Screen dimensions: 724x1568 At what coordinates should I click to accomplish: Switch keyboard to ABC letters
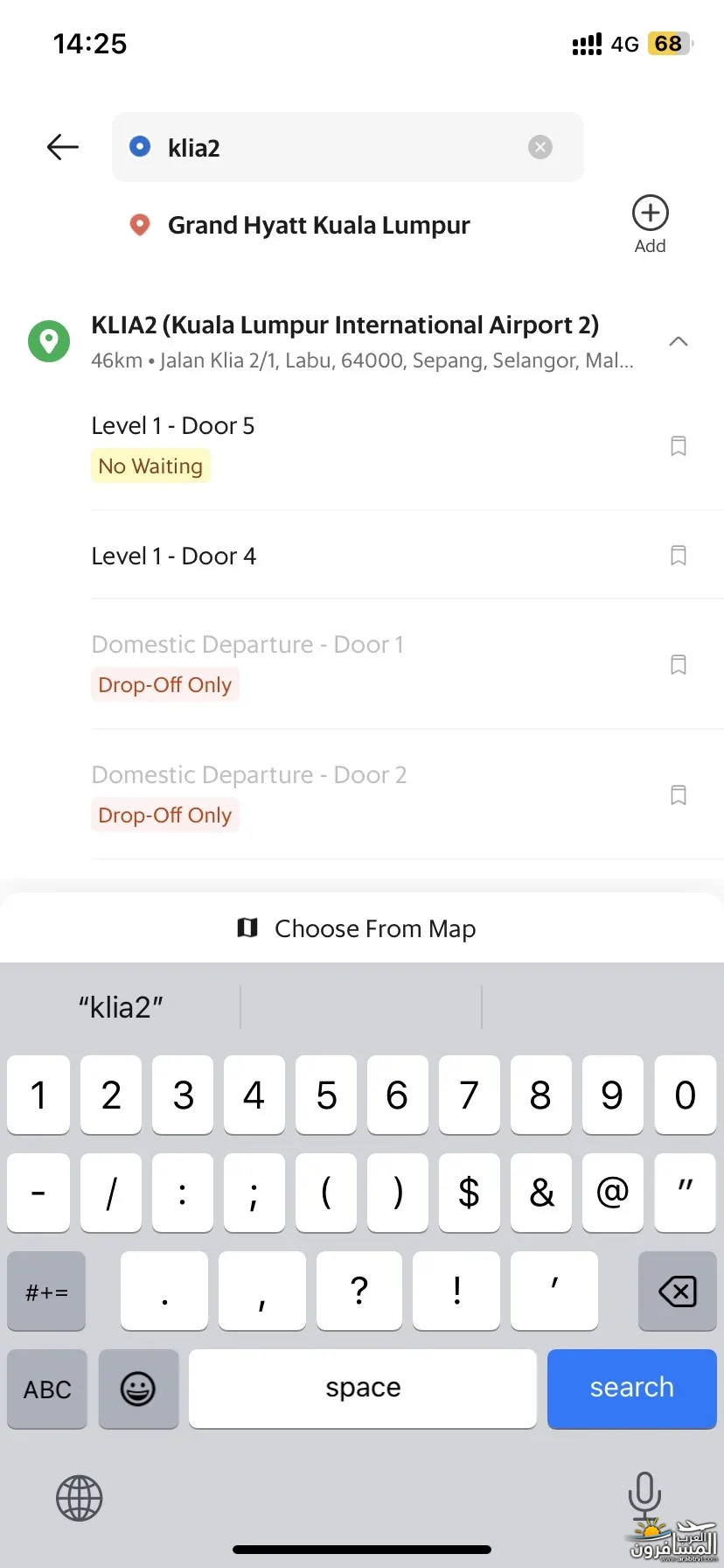coord(47,1389)
